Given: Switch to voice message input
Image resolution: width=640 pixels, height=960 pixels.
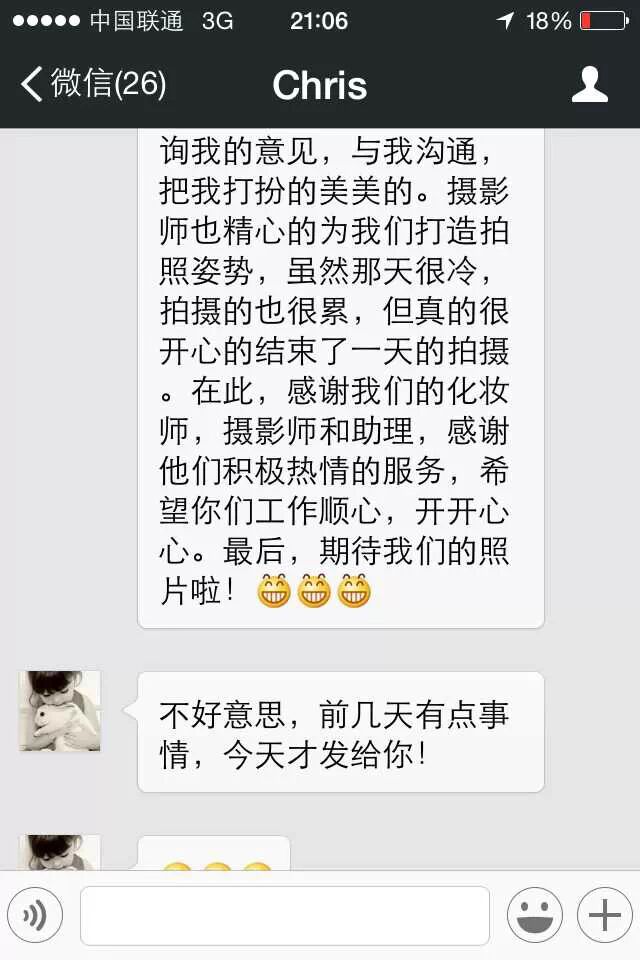Looking at the screenshot, I should pyautogui.click(x=35, y=915).
